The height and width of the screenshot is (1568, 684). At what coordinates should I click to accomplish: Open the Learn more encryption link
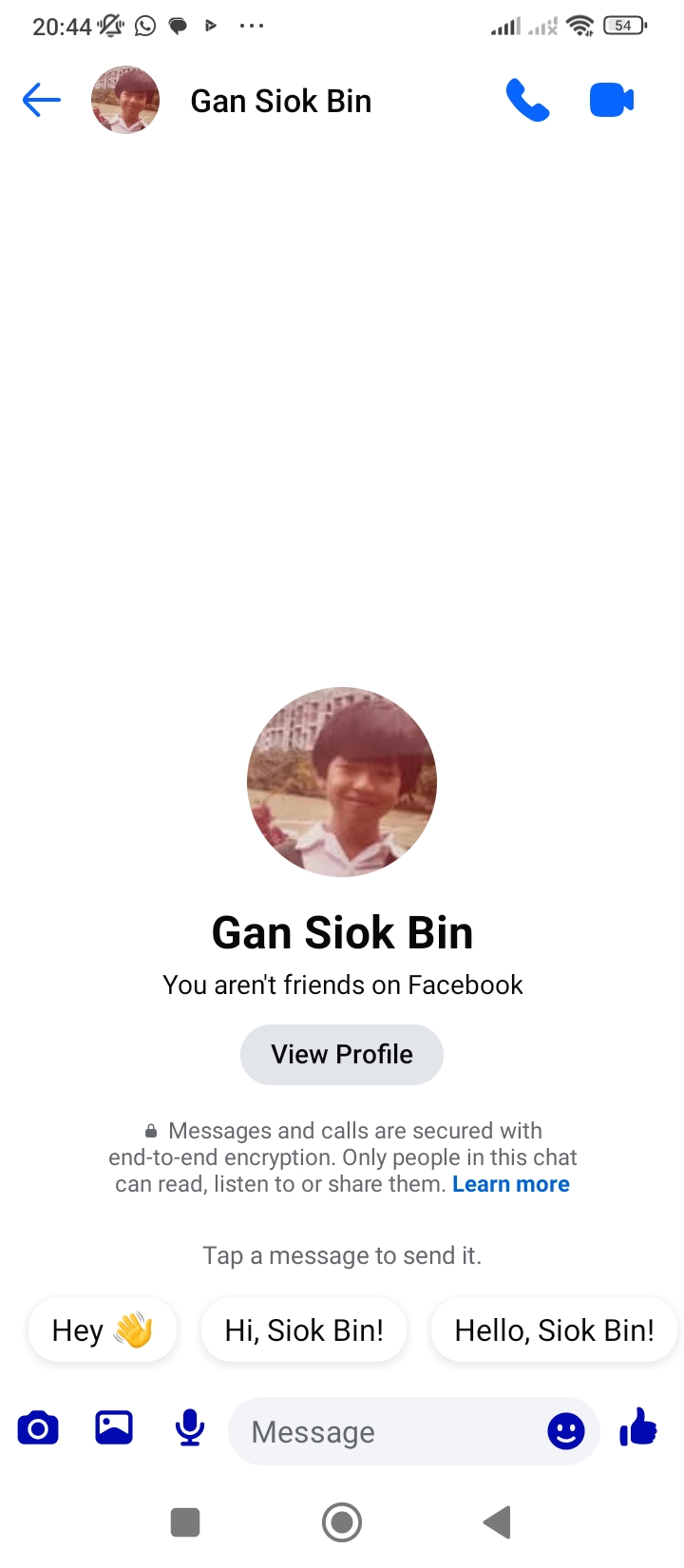point(511,1184)
